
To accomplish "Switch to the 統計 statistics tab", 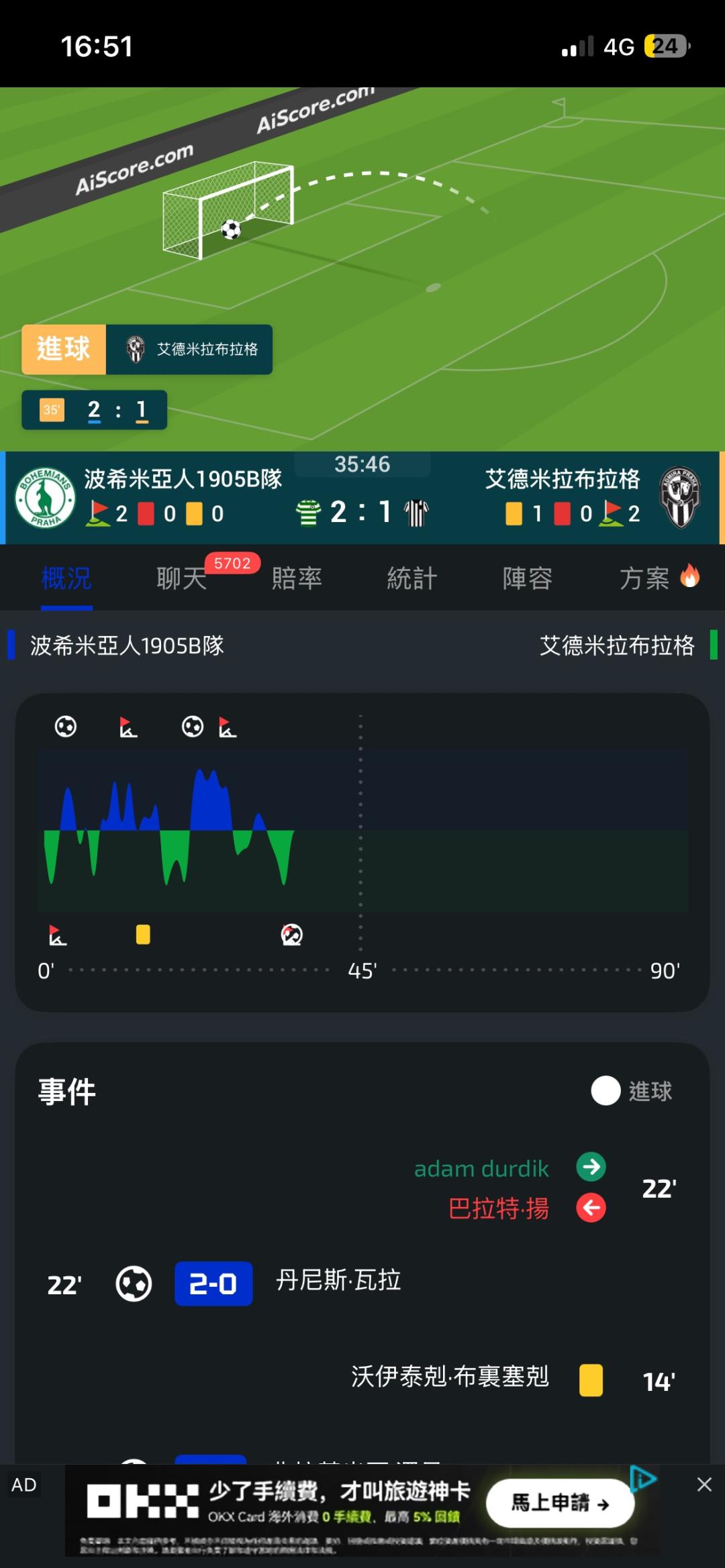I will (x=412, y=578).
